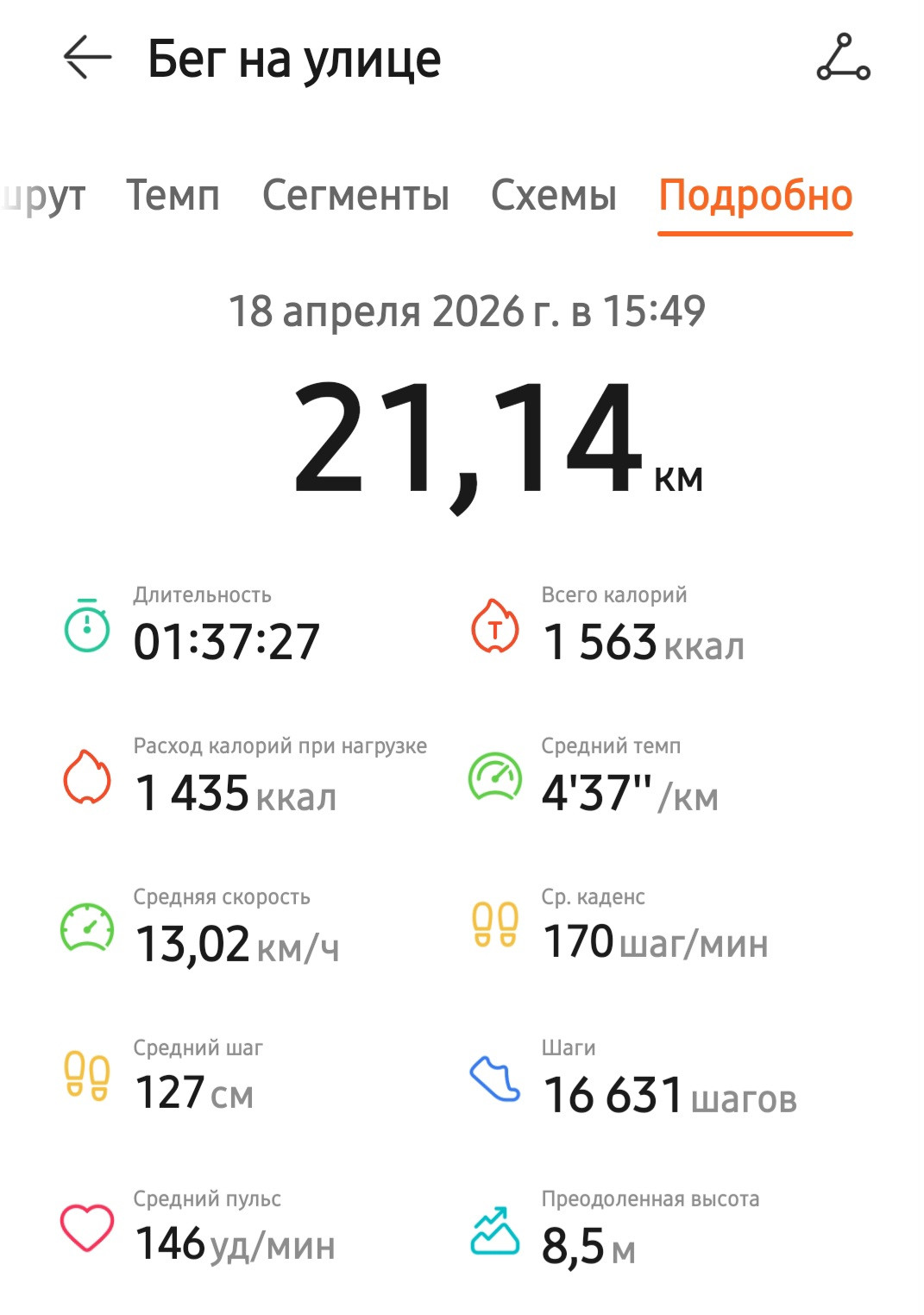Open the Сегменты tab
Screen dimensions: 924x1315
[355, 196]
